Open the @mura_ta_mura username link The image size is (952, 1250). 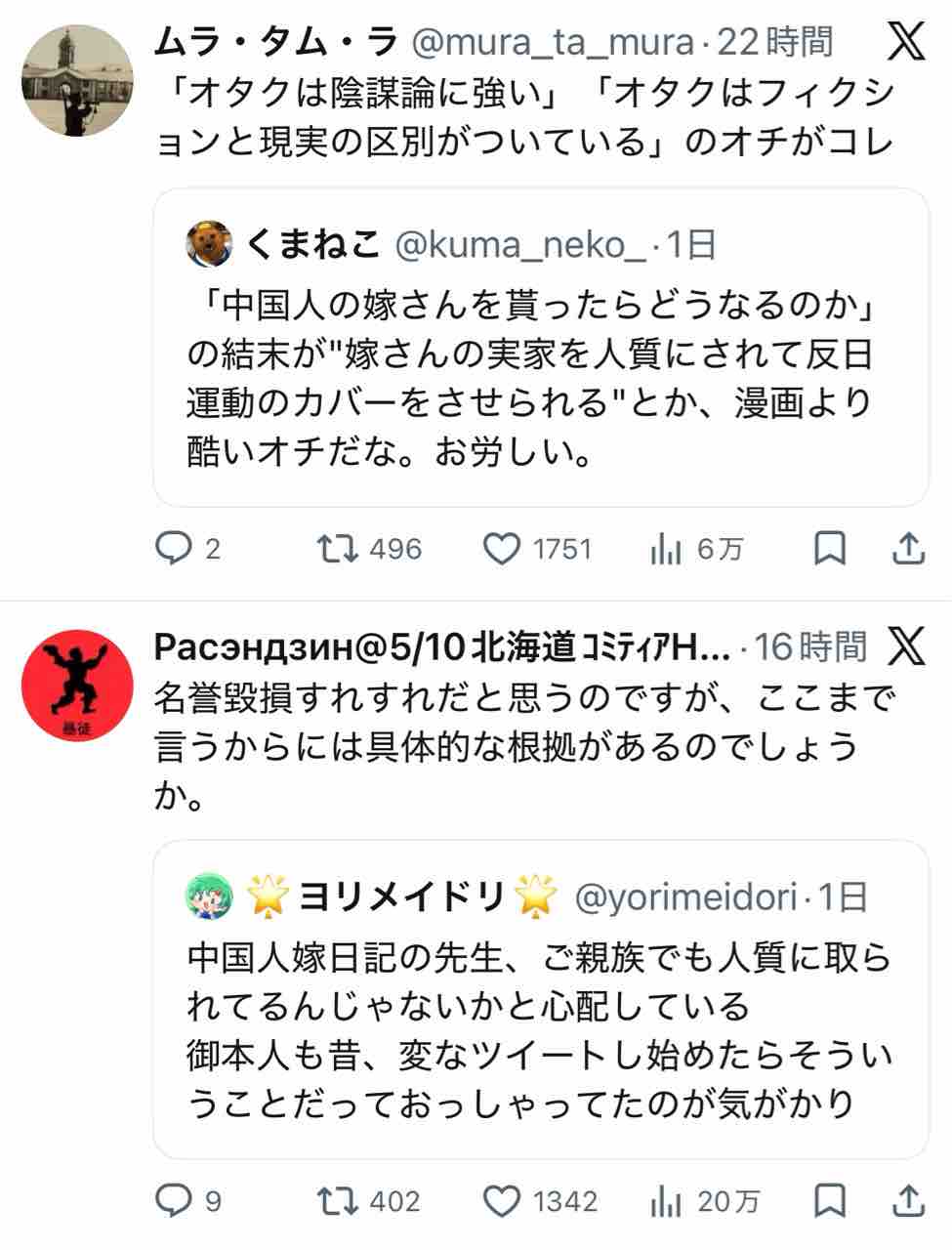tap(552, 42)
